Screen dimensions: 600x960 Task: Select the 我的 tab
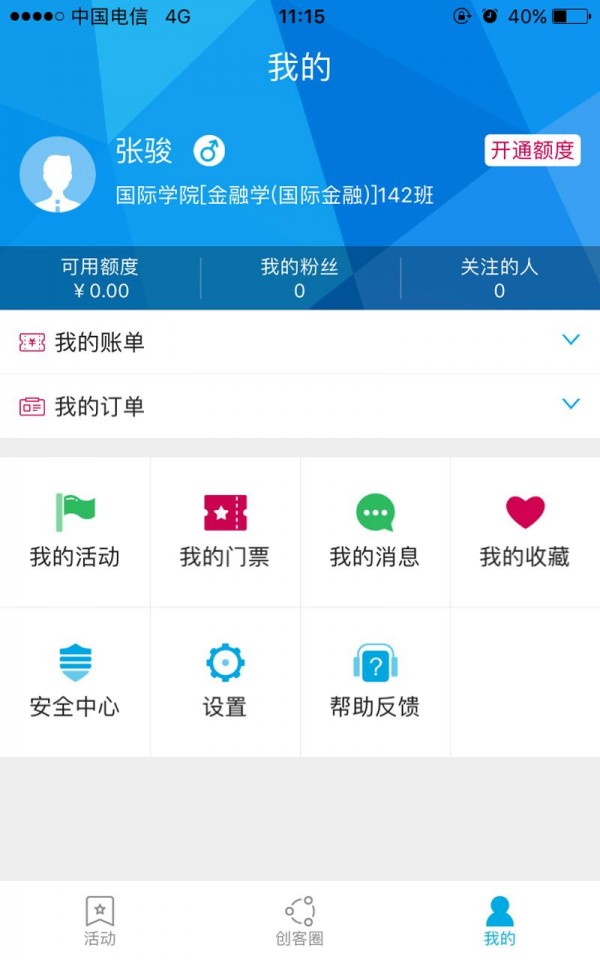click(x=499, y=921)
